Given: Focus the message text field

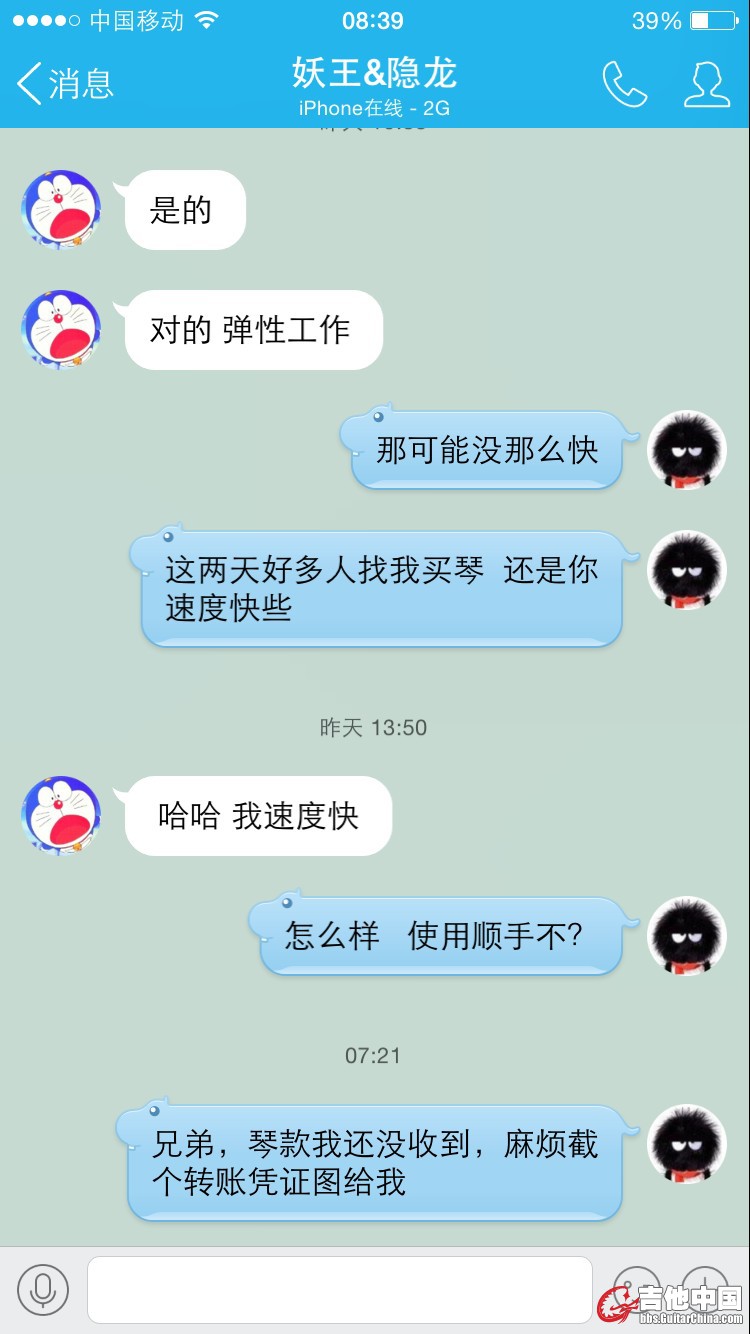Looking at the screenshot, I should click(340, 1290).
